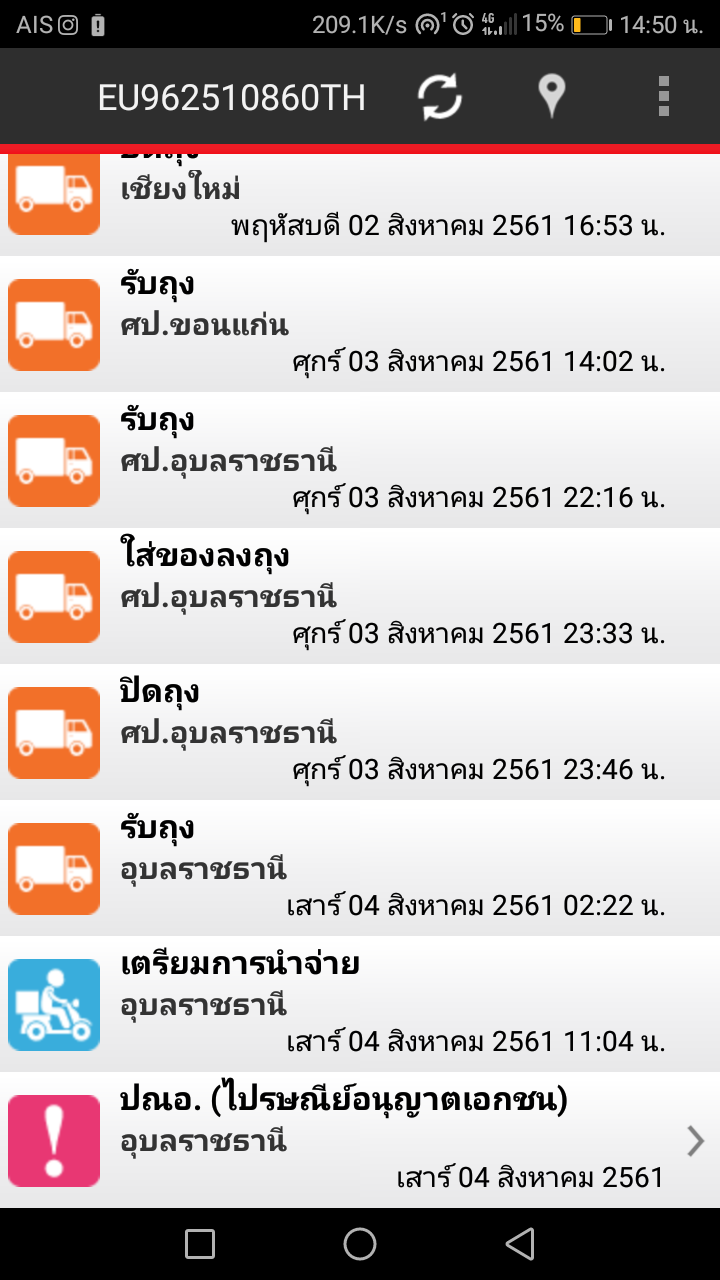Open the overflow menu
Screen dimensions: 720x1280
[x=663, y=97]
